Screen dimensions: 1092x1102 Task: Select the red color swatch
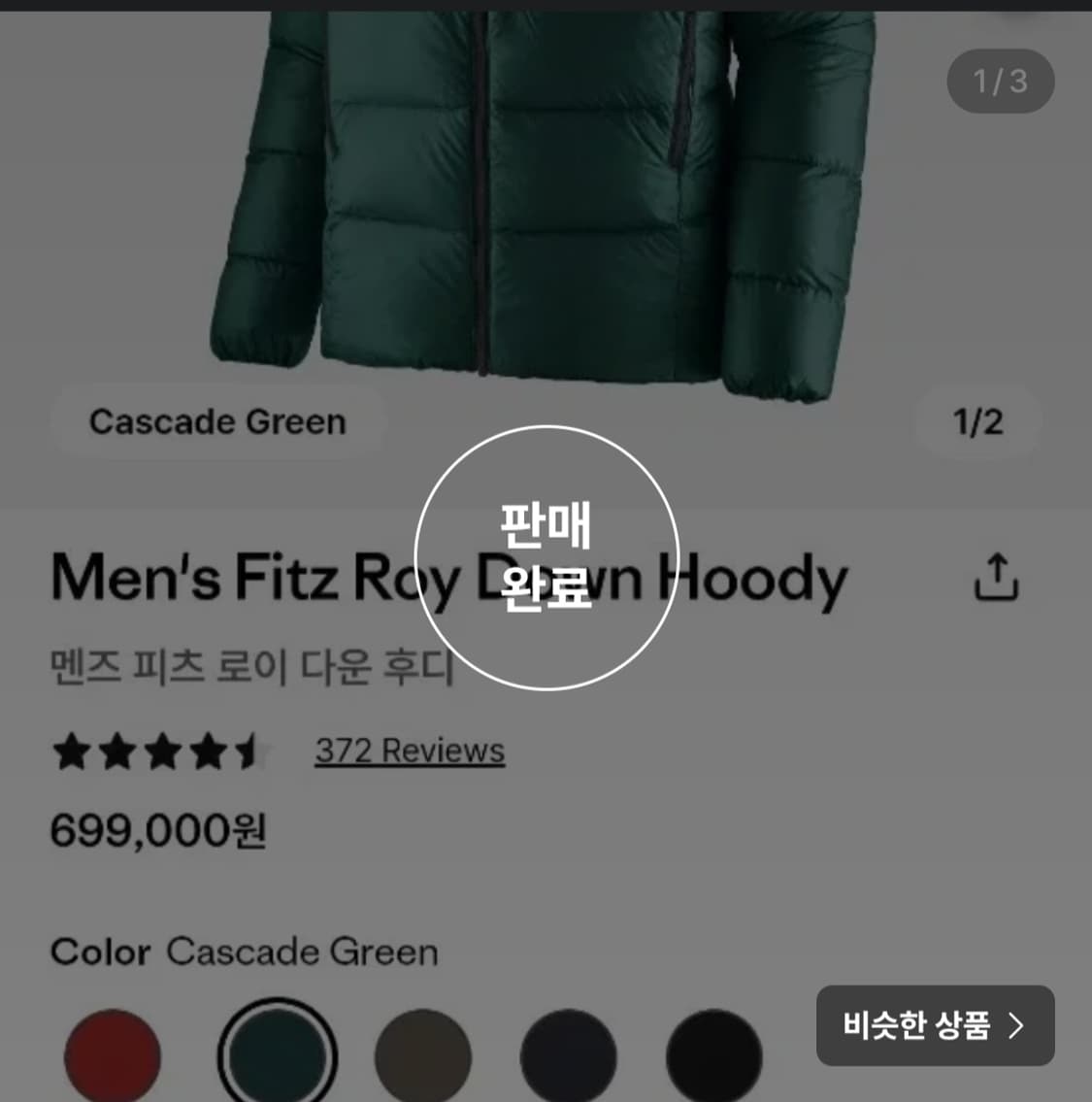pos(113,1055)
